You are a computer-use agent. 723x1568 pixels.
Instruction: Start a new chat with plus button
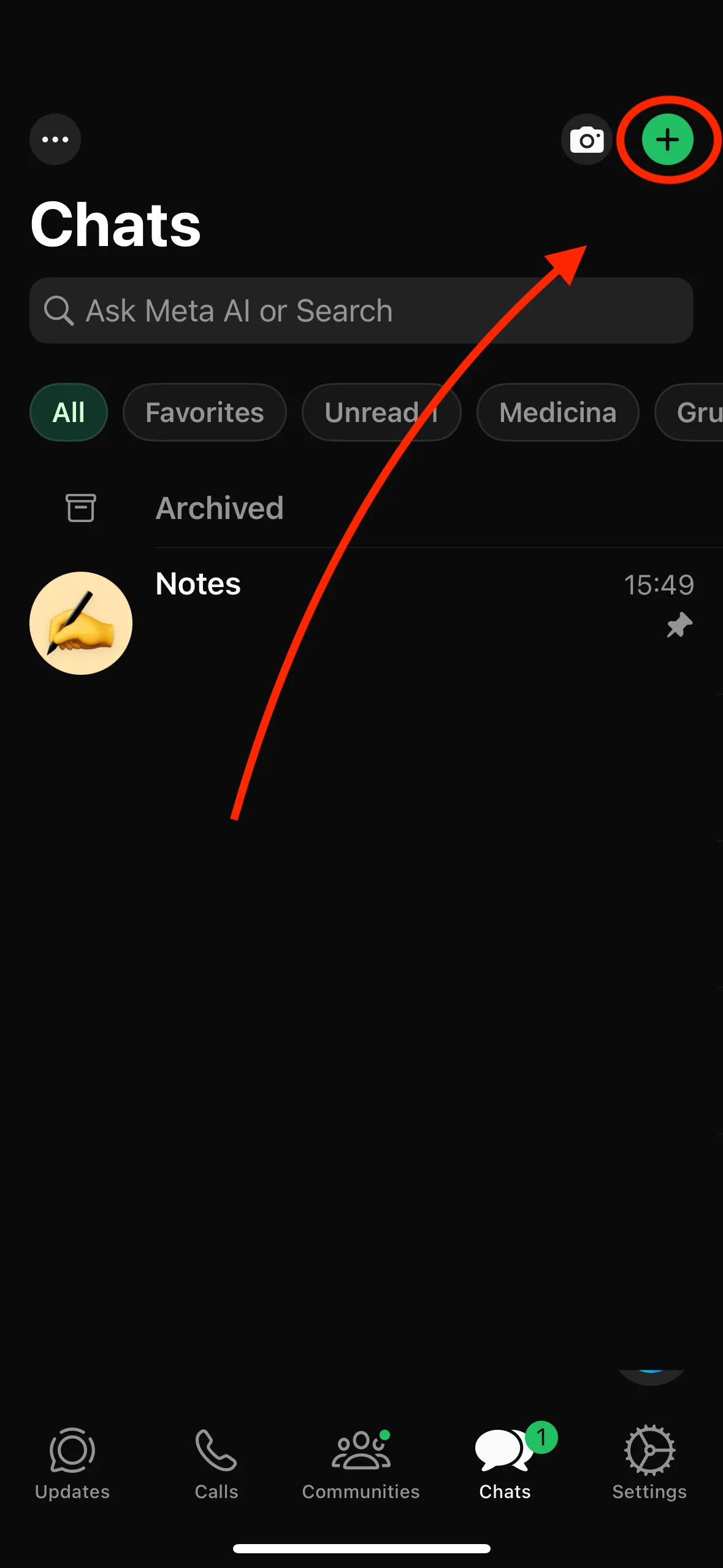click(x=667, y=140)
